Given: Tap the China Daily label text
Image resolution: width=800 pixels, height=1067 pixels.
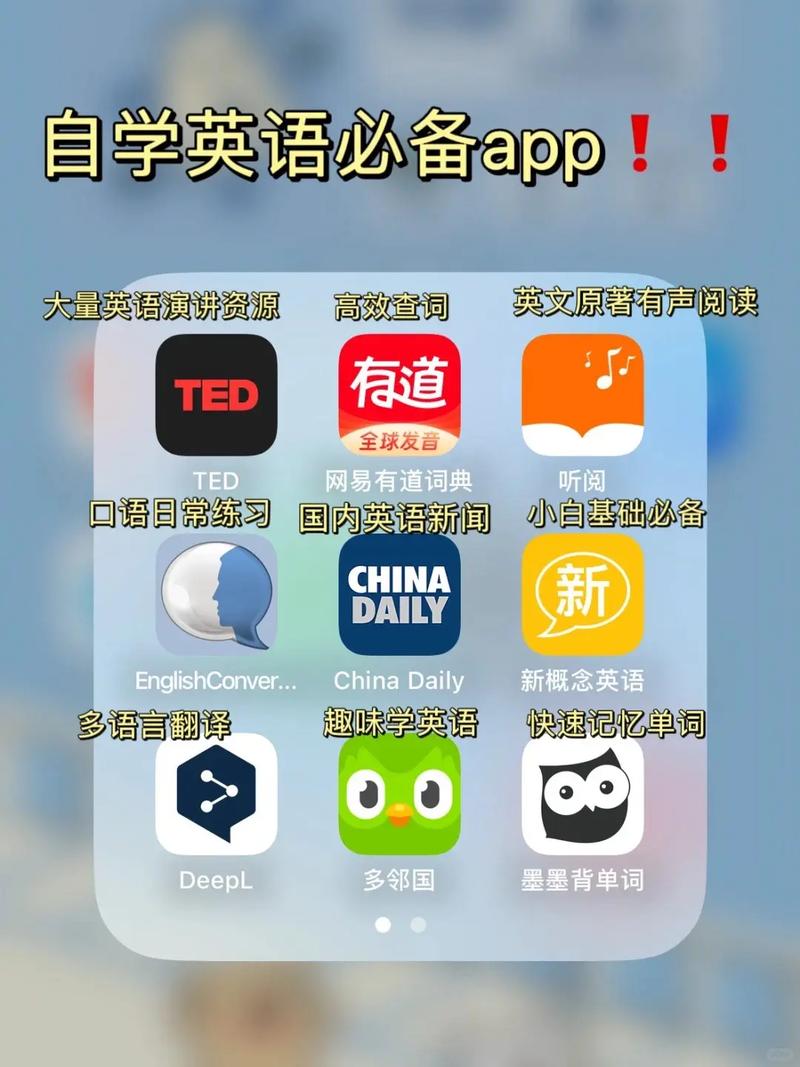Looking at the screenshot, I should tap(397, 681).
